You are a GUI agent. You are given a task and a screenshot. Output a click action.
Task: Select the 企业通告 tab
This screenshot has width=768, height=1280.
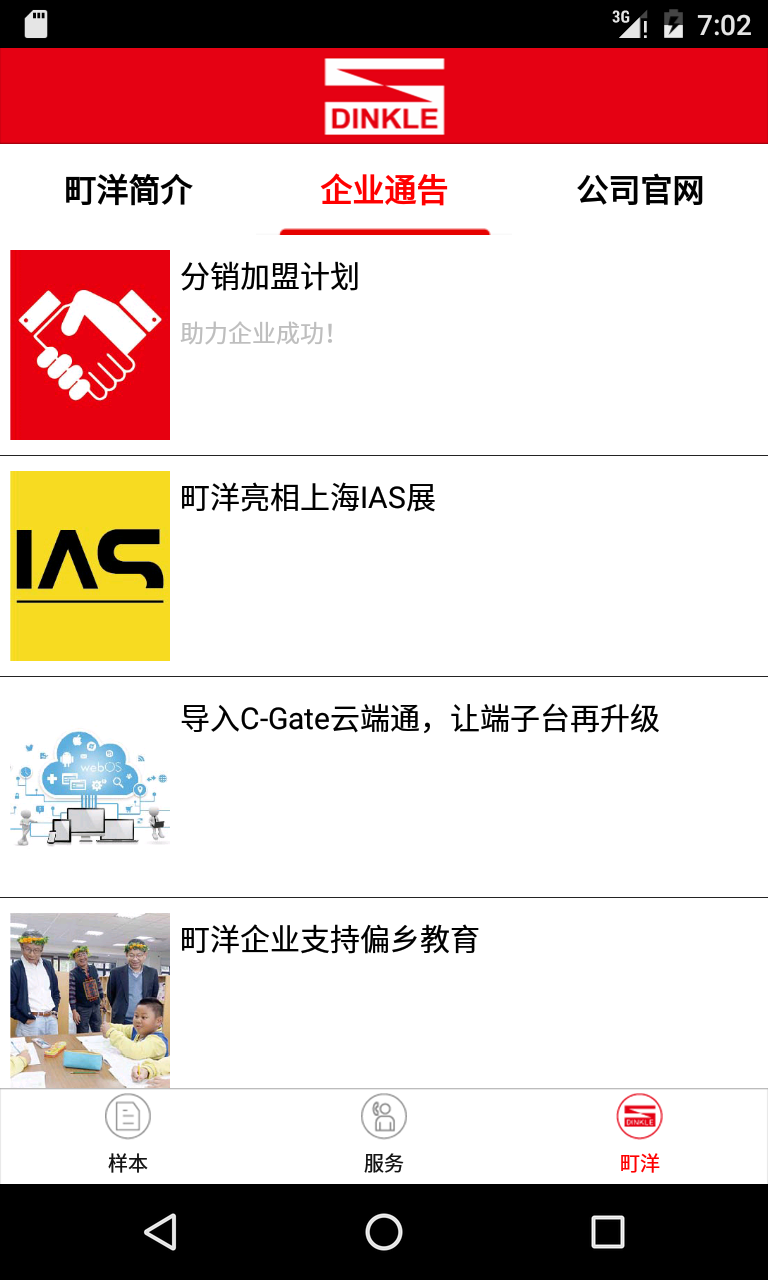[x=384, y=190]
